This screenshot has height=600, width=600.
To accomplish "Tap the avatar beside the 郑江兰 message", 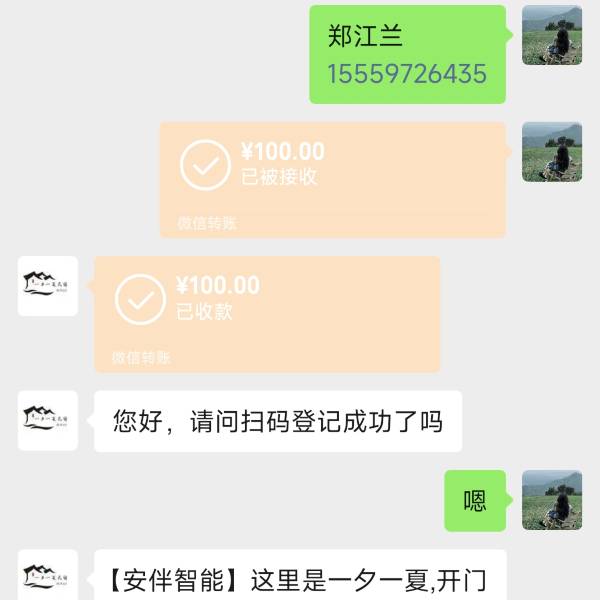I will [551, 36].
